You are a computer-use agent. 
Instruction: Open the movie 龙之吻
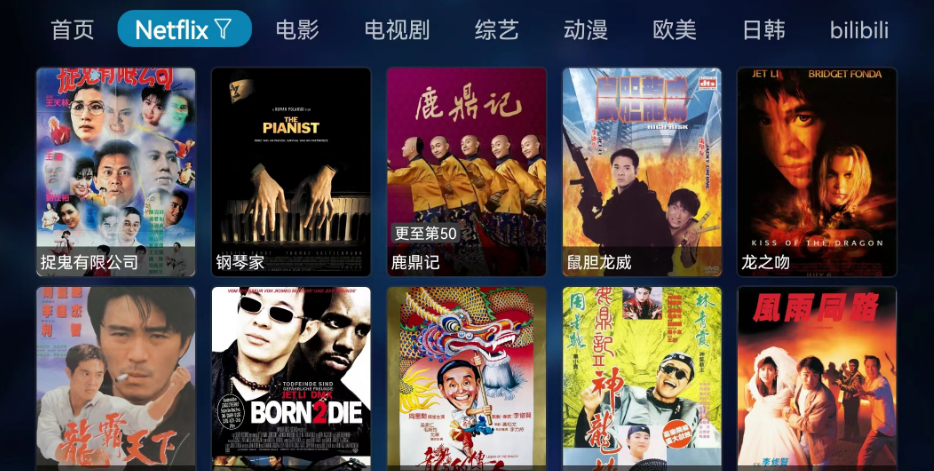tap(817, 171)
